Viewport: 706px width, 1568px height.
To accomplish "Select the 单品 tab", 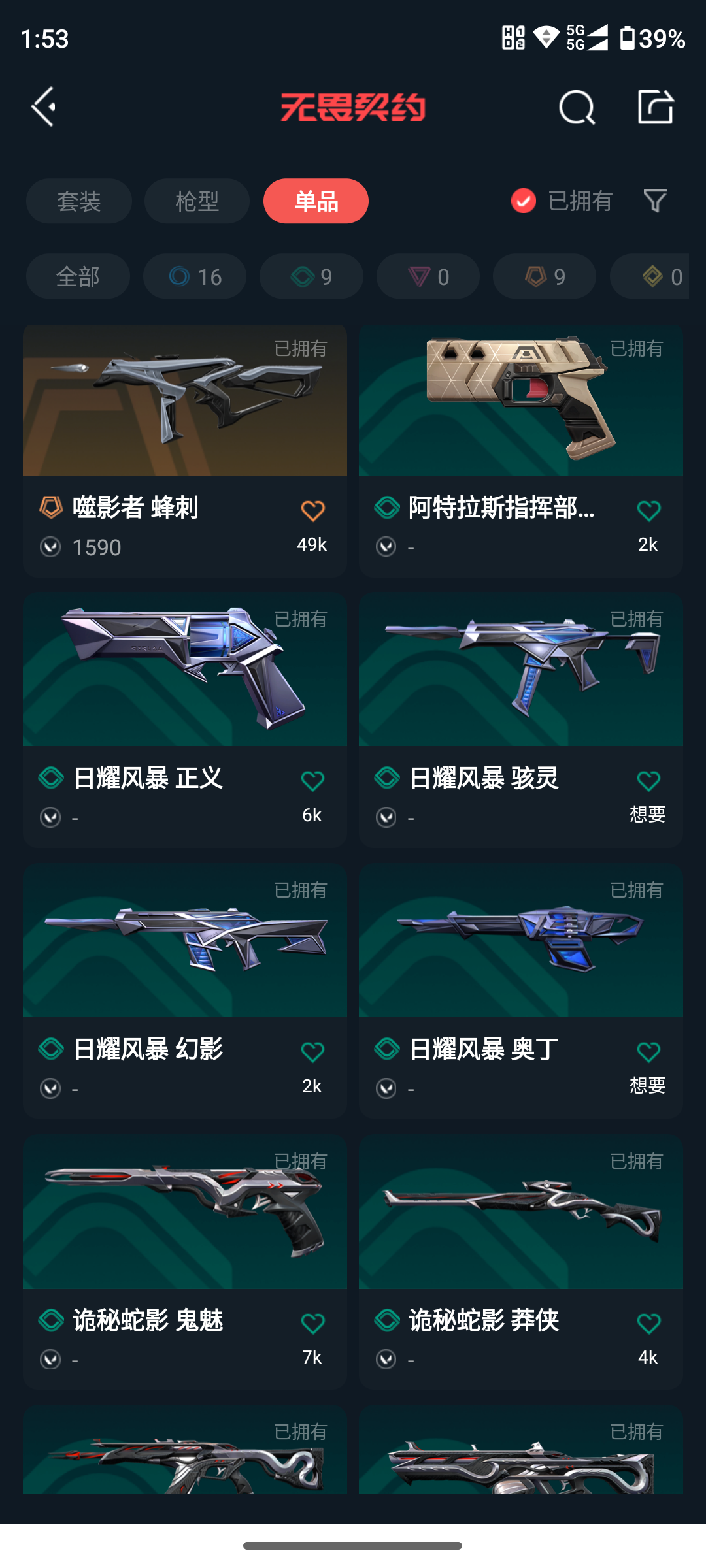I will coord(316,201).
